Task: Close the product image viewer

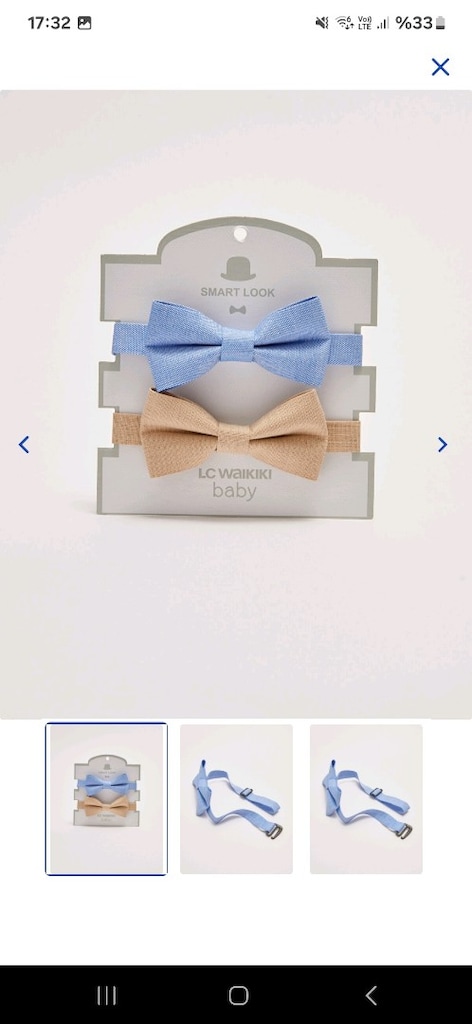Action: [441, 67]
